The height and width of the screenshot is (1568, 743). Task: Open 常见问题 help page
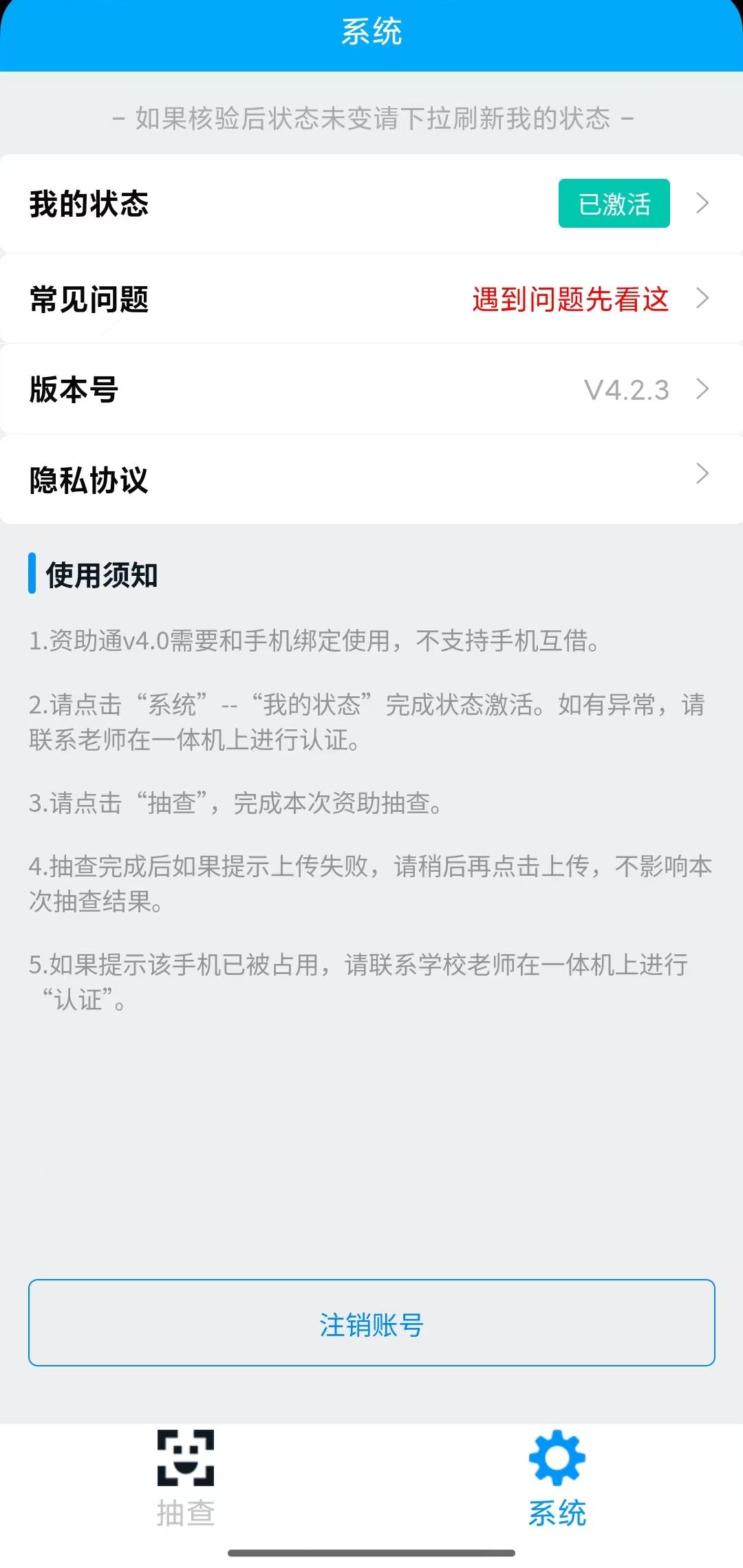[371, 299]
